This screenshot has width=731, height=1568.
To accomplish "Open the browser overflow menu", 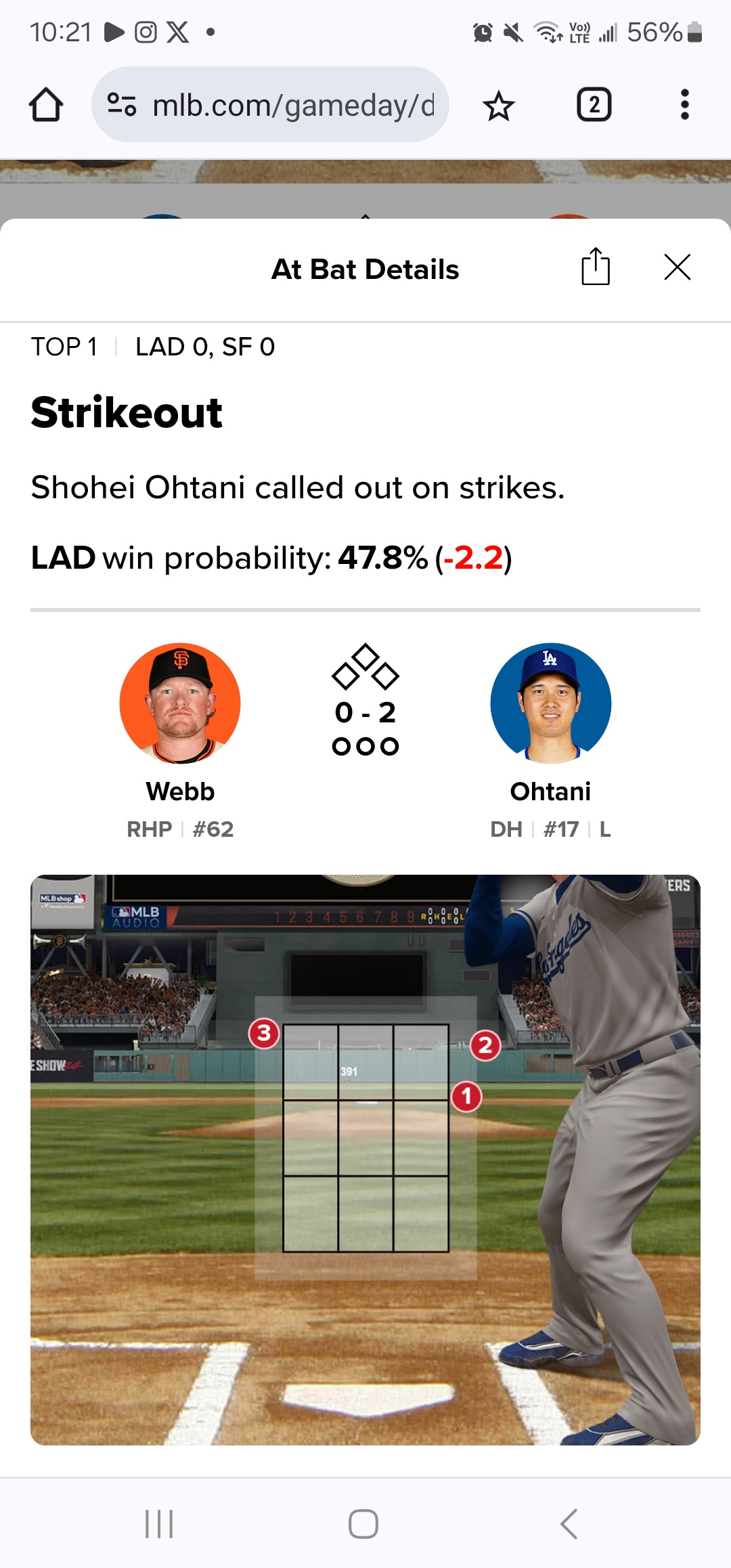I will coord(684,105).
